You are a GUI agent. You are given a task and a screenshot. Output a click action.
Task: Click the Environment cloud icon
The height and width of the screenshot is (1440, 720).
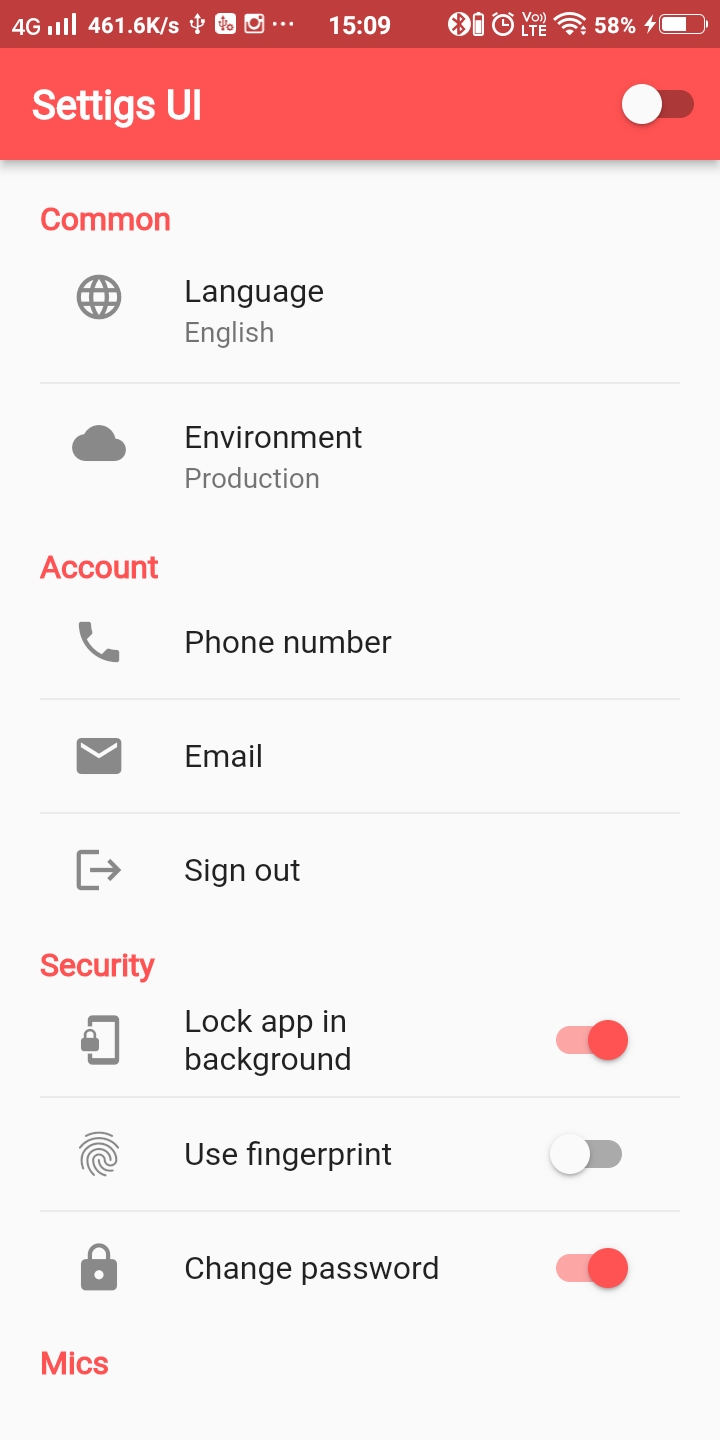[97, 443]
